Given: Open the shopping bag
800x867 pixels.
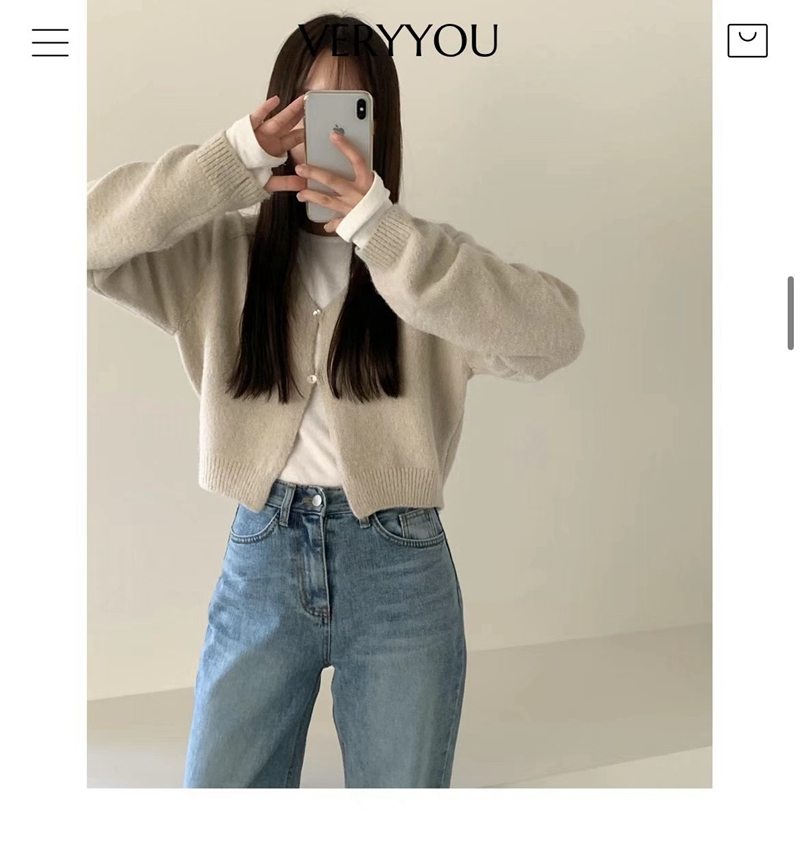Looking at the screenshot, I should (747, 41).
